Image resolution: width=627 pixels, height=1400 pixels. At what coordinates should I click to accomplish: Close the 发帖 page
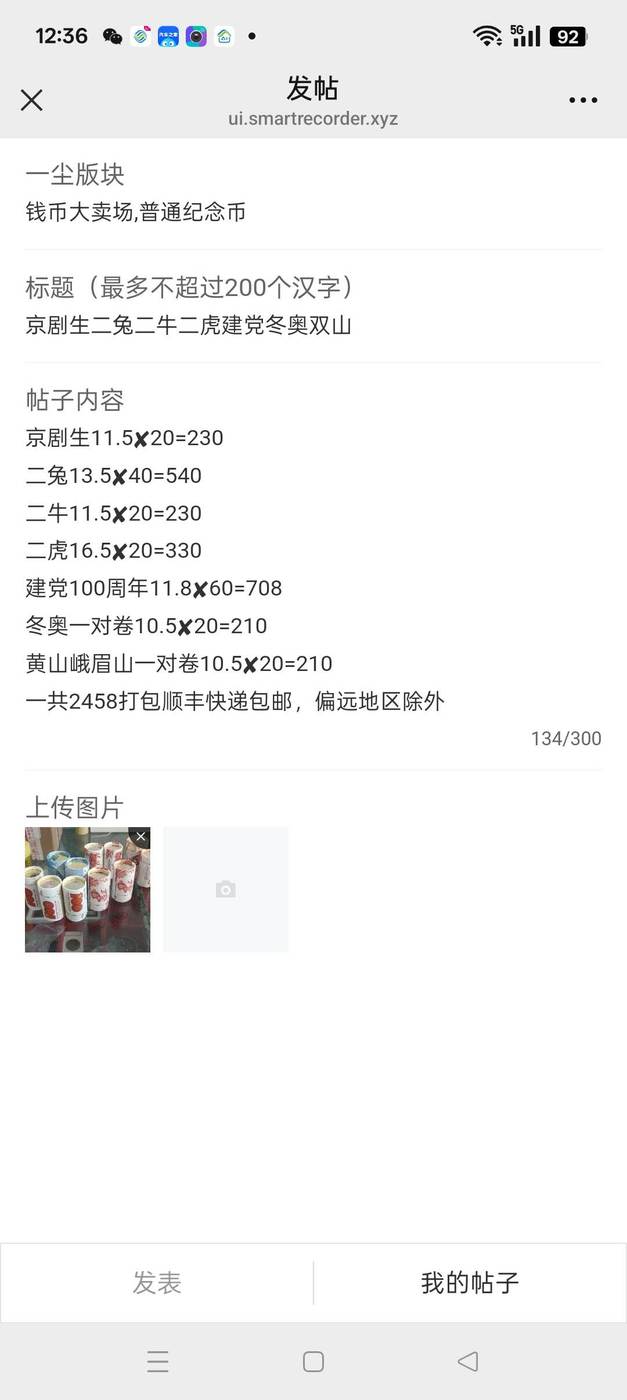32,100
